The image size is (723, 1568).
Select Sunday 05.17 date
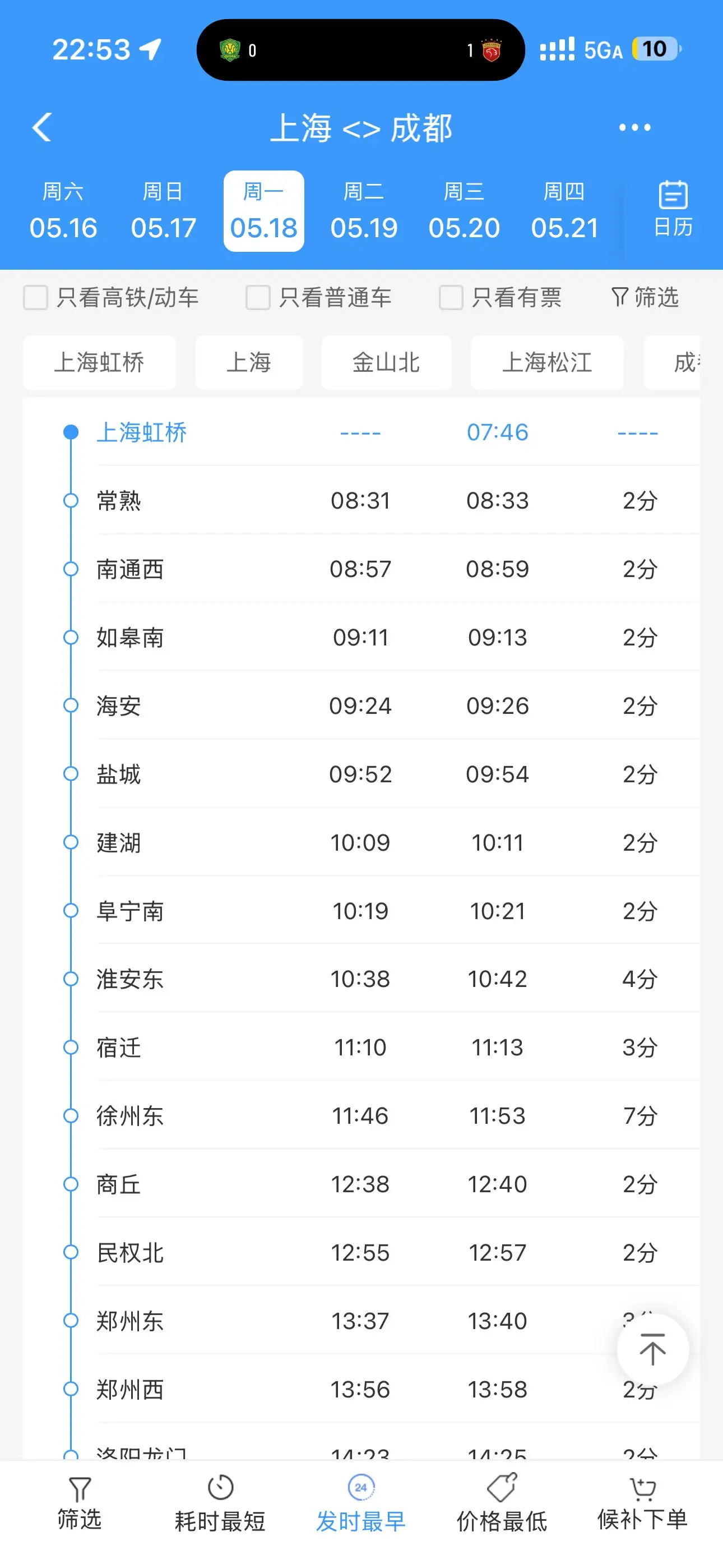(x=163, y=211)
